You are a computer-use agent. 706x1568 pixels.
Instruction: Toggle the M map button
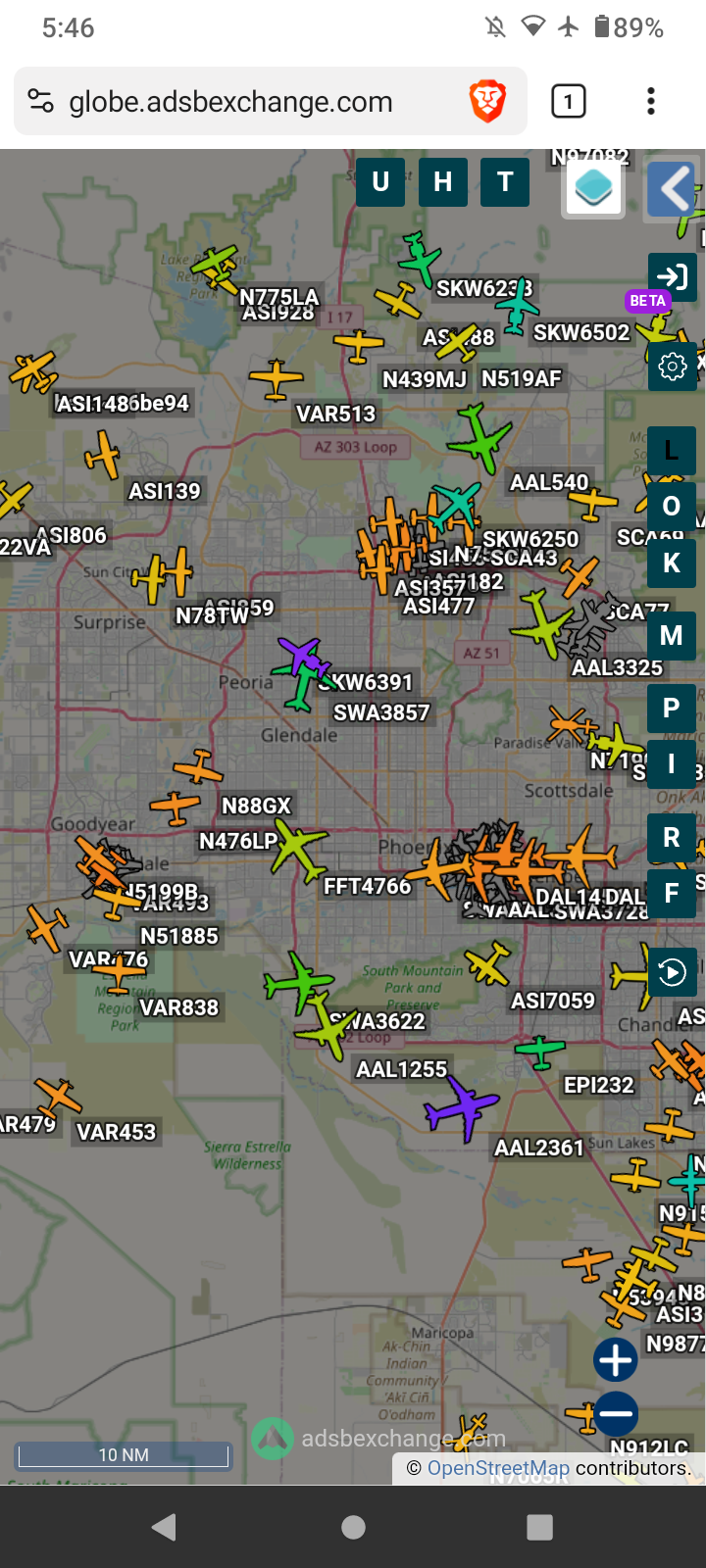pos(672,635)
